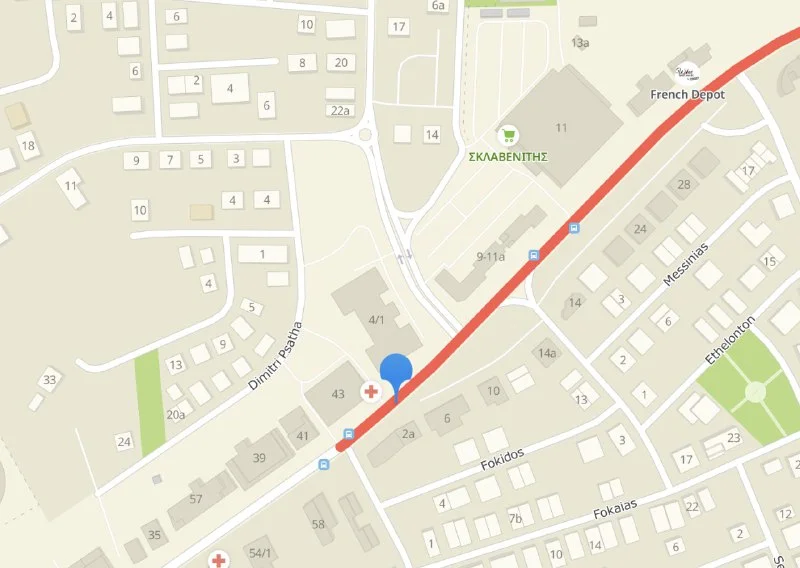Open the red cross marker beside building 43

[370, 392]
